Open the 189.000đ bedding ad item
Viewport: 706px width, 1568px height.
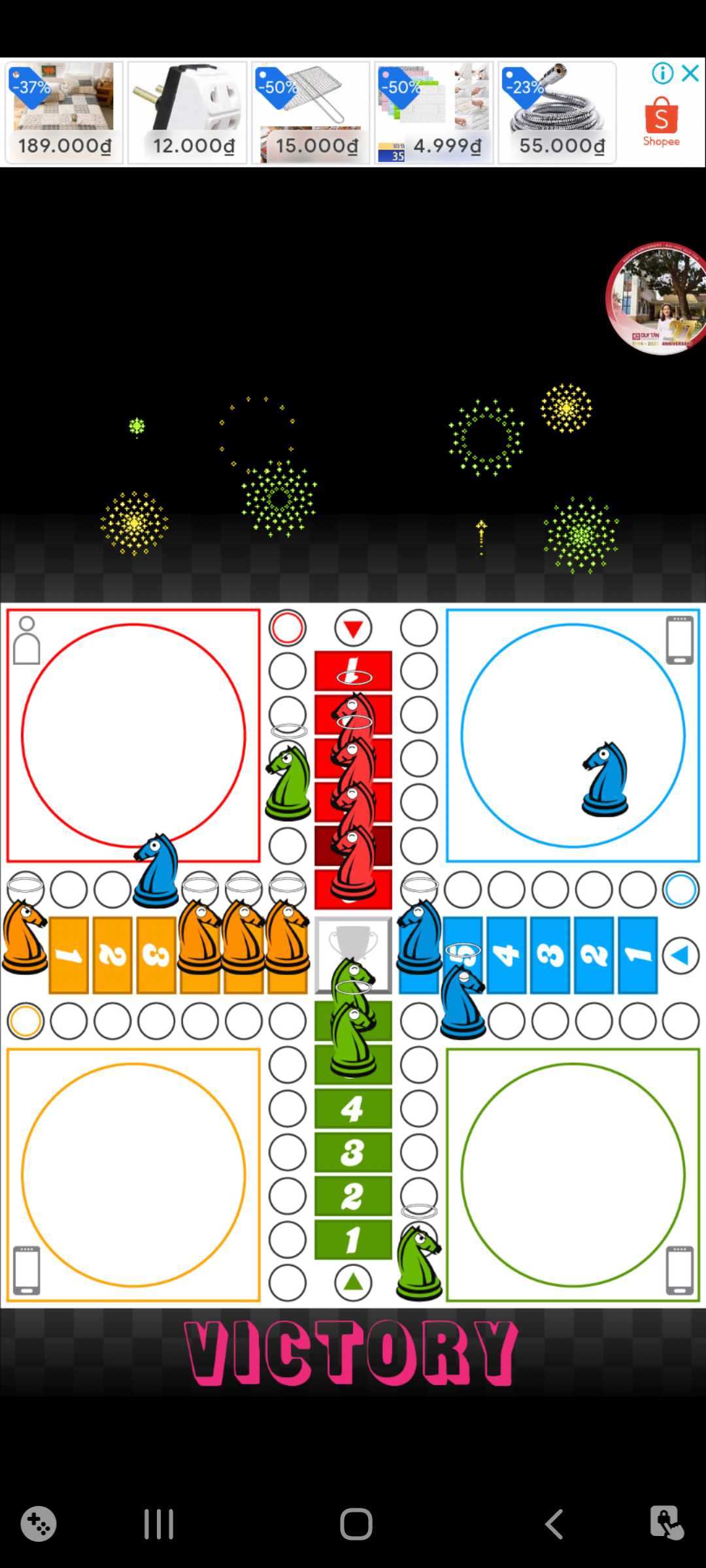pos(64,112)
